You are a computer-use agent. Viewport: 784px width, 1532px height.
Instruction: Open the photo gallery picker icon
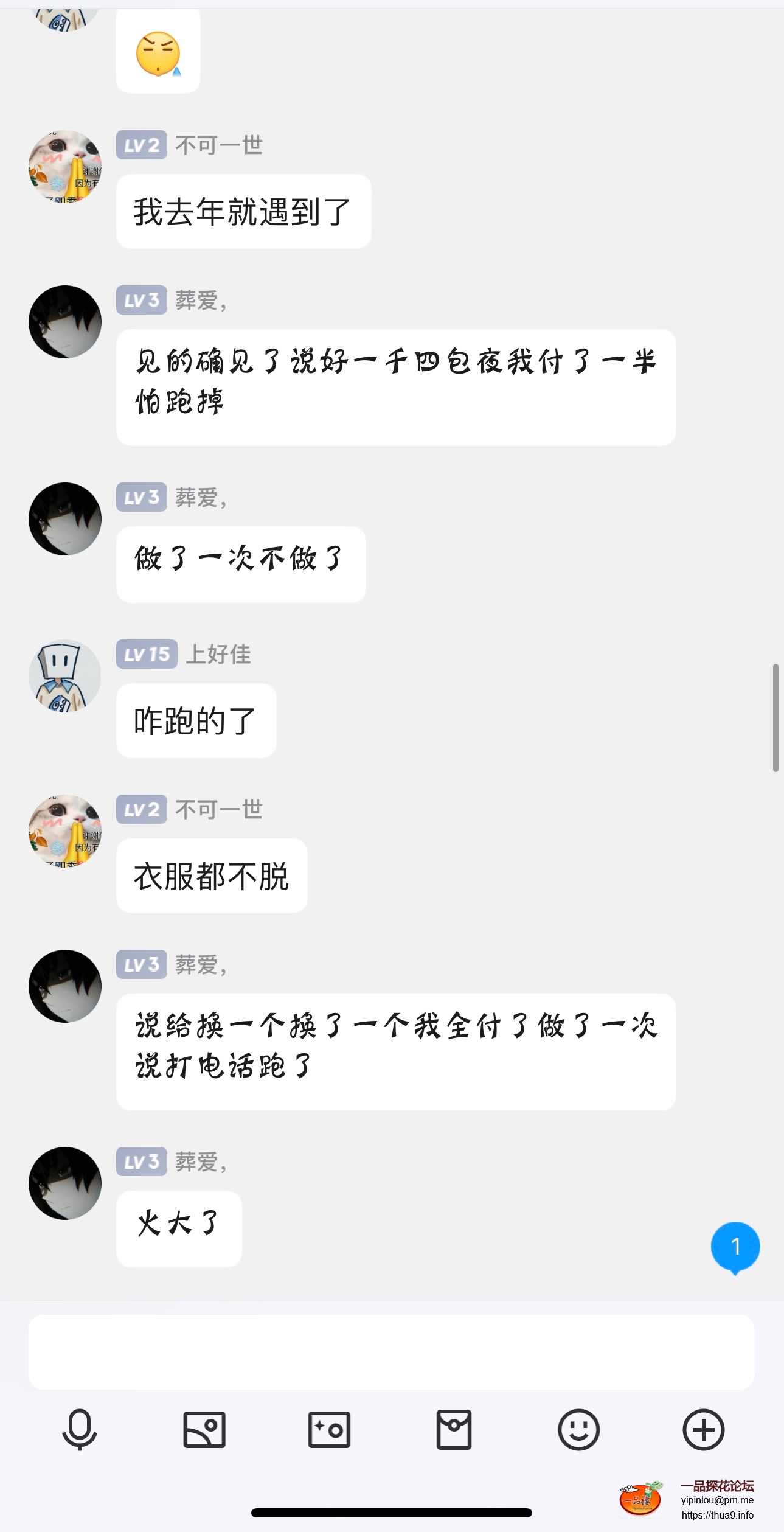coord(204,1430)
